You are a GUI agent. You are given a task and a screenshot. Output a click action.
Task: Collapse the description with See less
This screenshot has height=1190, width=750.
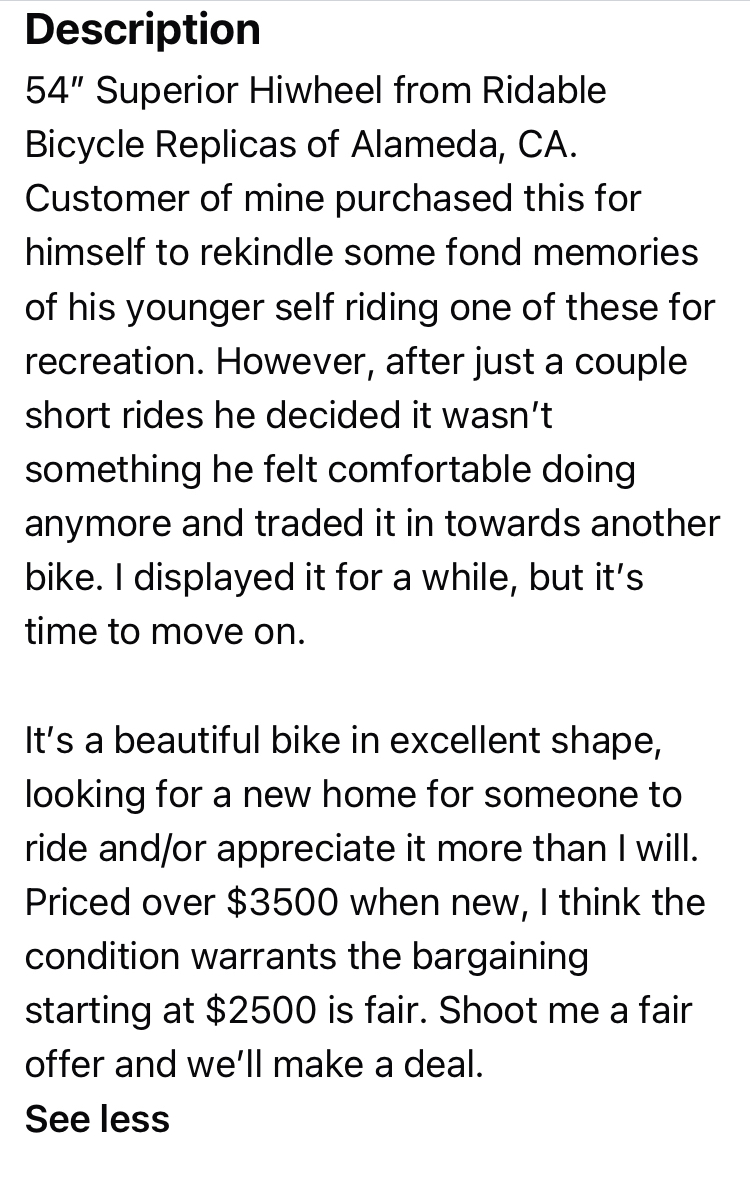97,1118
